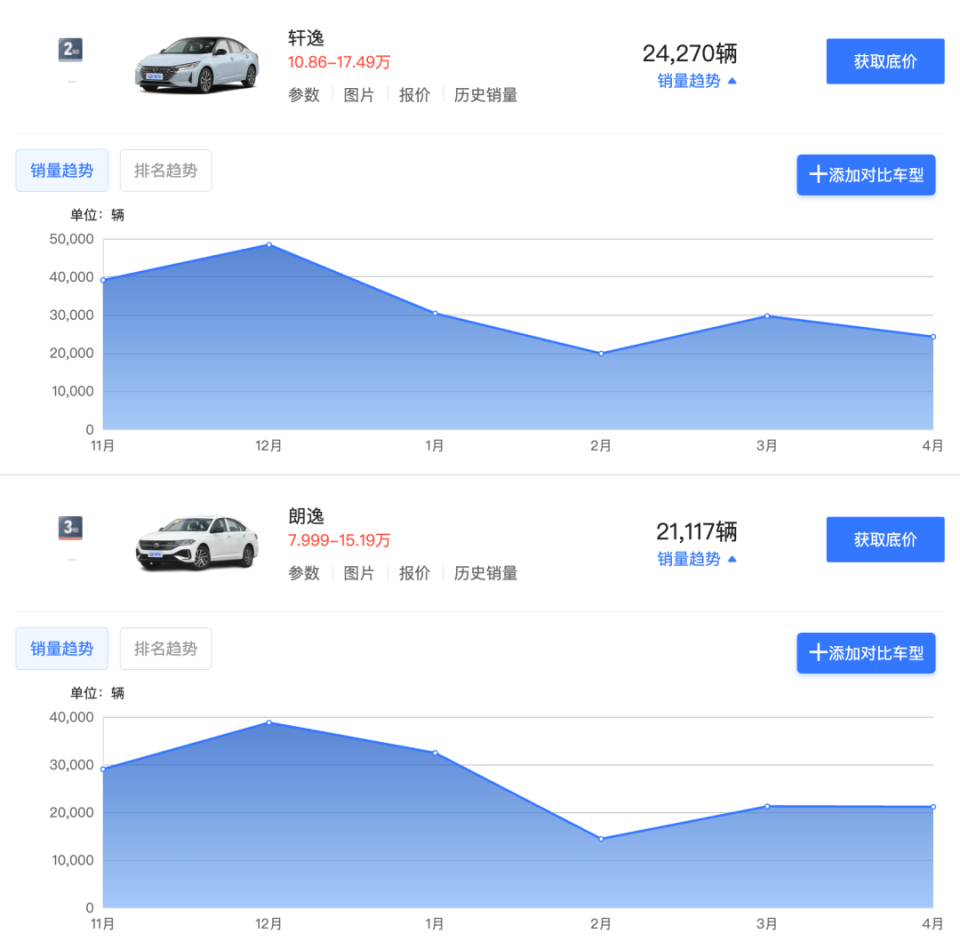Select 销量趋势 tab in 轩逸 chart
The image size is (960, 949).
(x=62, y=171)
